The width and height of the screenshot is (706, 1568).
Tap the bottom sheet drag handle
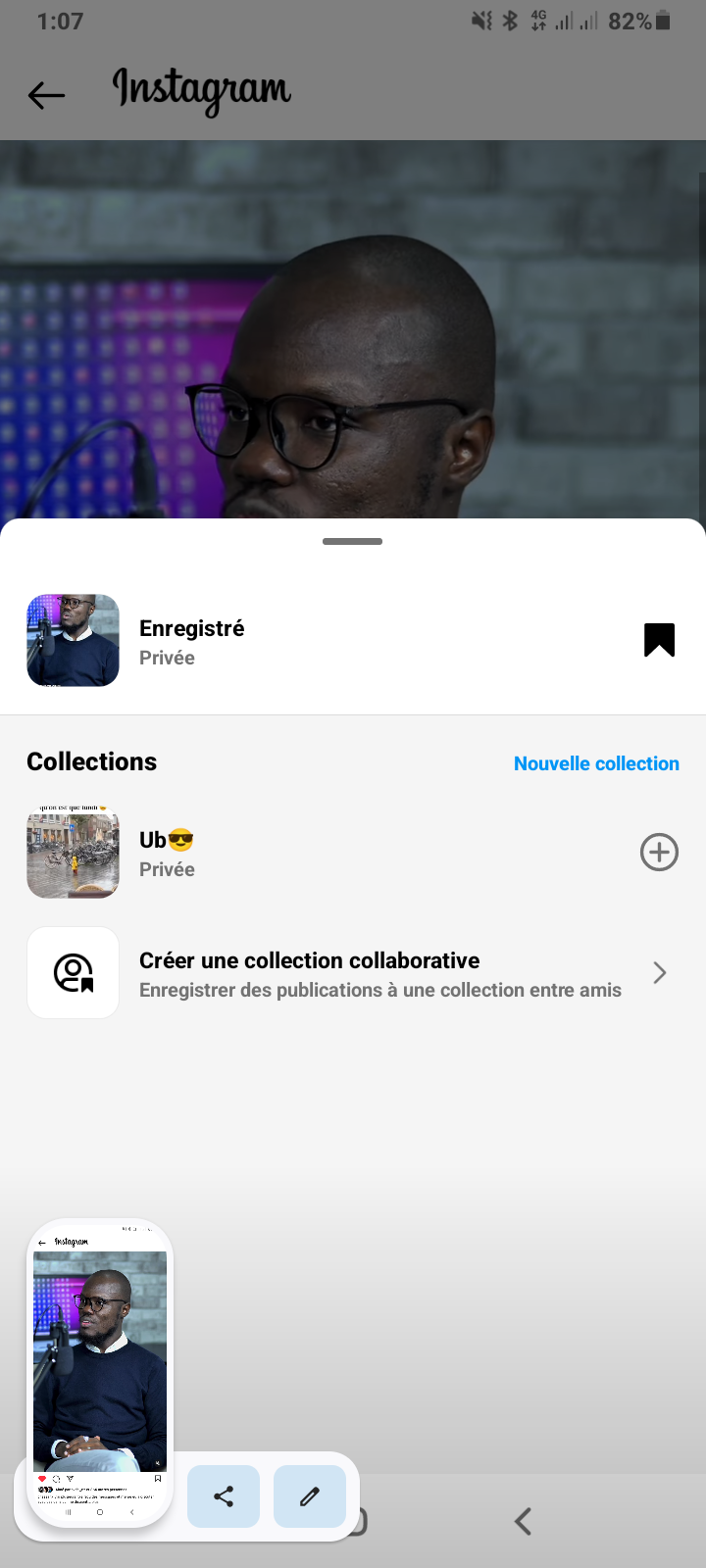tap(353, 541)
